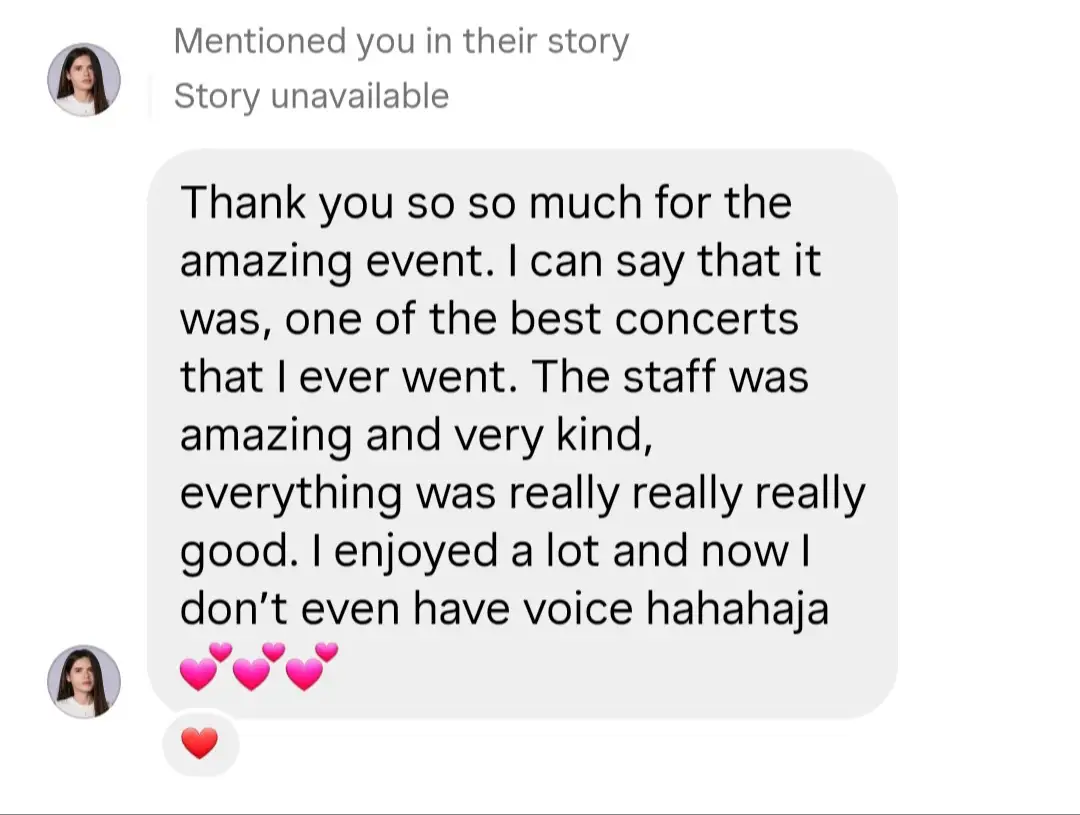View the red heart reaction under the message

pos(200,743)
